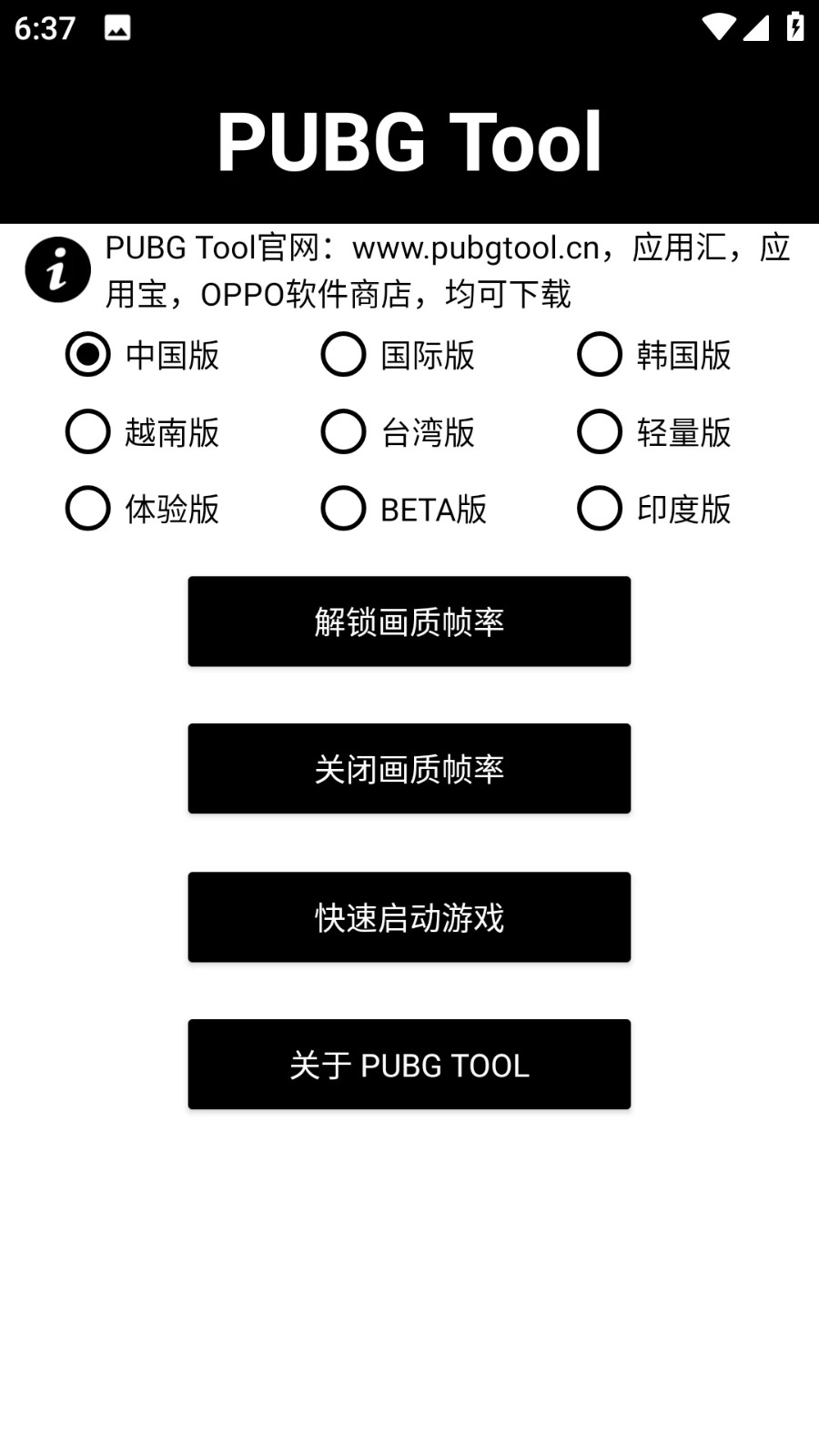Open 关于 PUBG TOOL page
Viewport: 819px width, 1456px height.
[409, 1065]
